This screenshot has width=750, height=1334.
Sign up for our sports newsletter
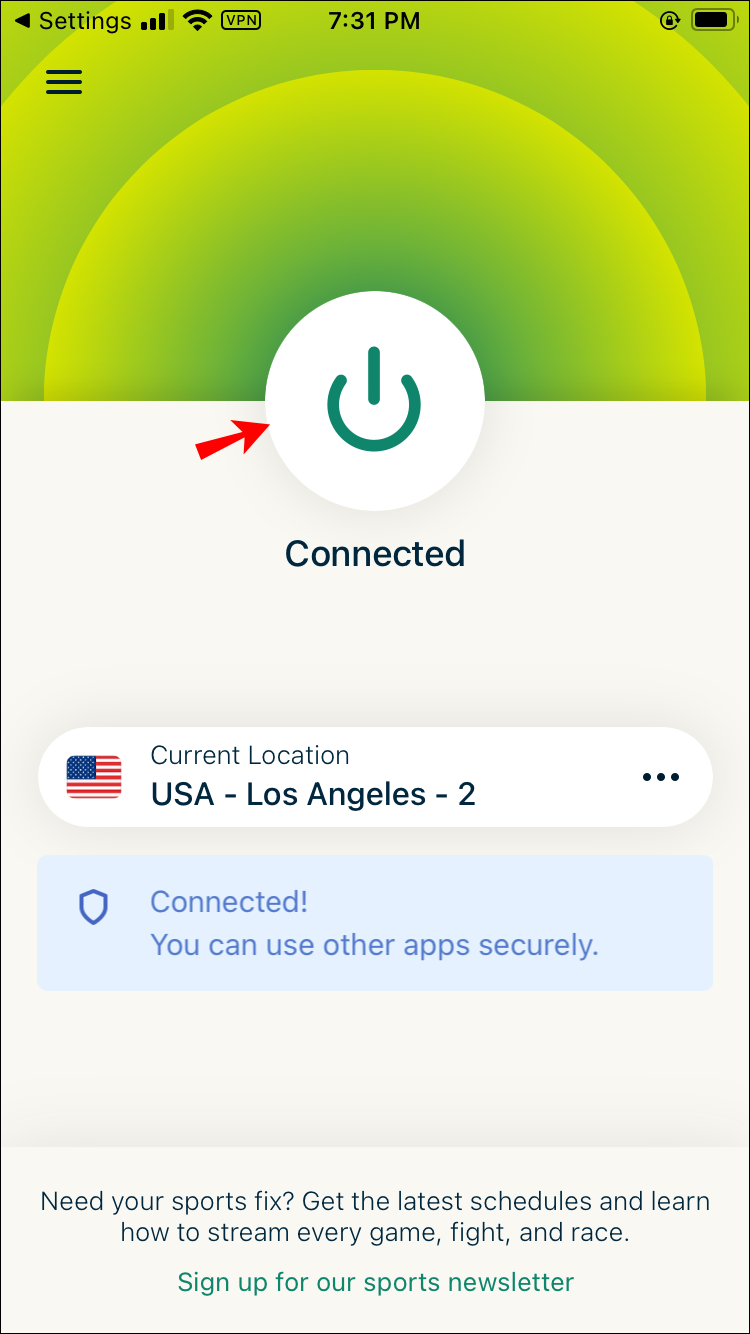[x=375, y=1282]
